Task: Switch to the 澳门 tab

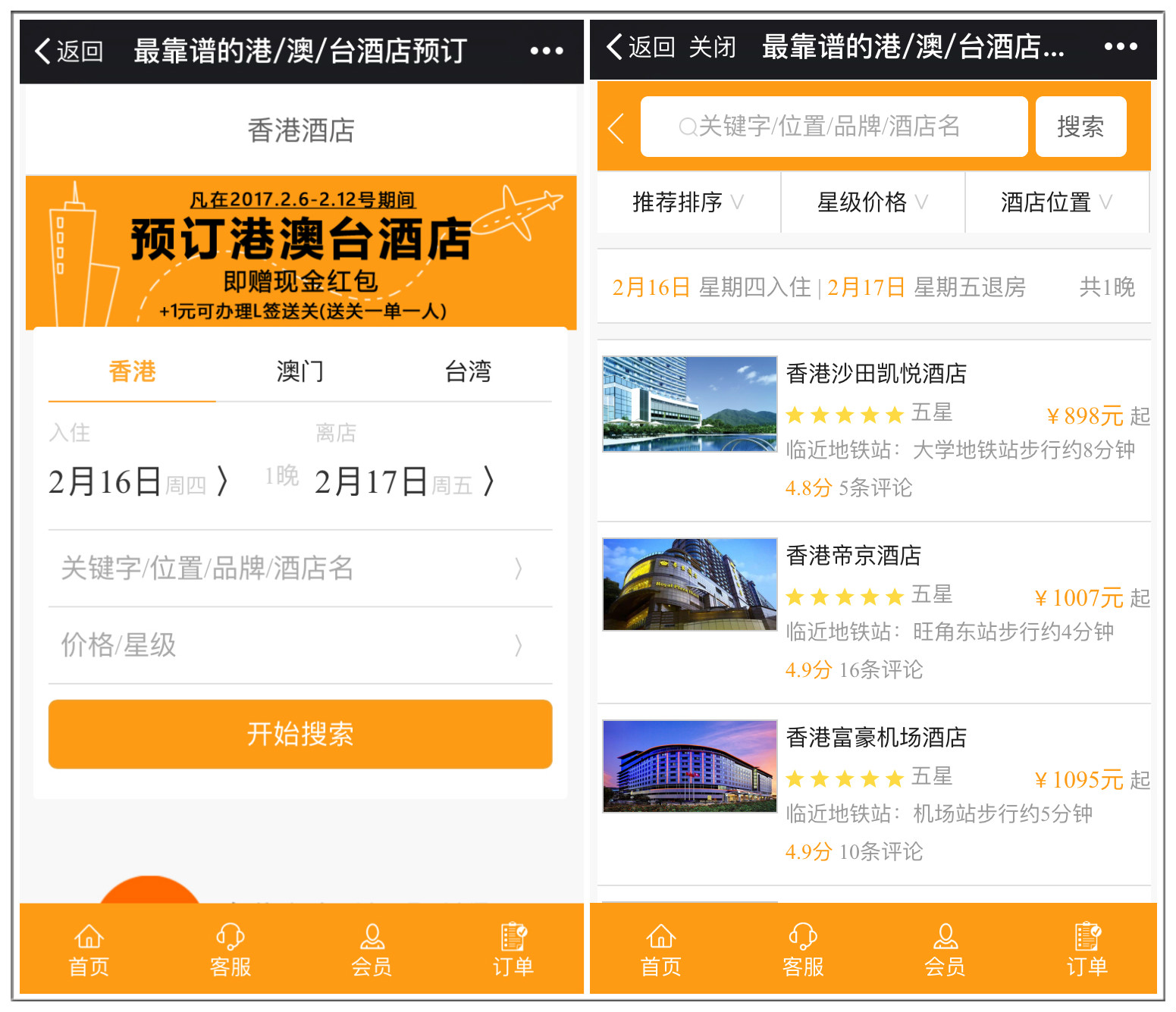Action: click(x=300, y=371)
